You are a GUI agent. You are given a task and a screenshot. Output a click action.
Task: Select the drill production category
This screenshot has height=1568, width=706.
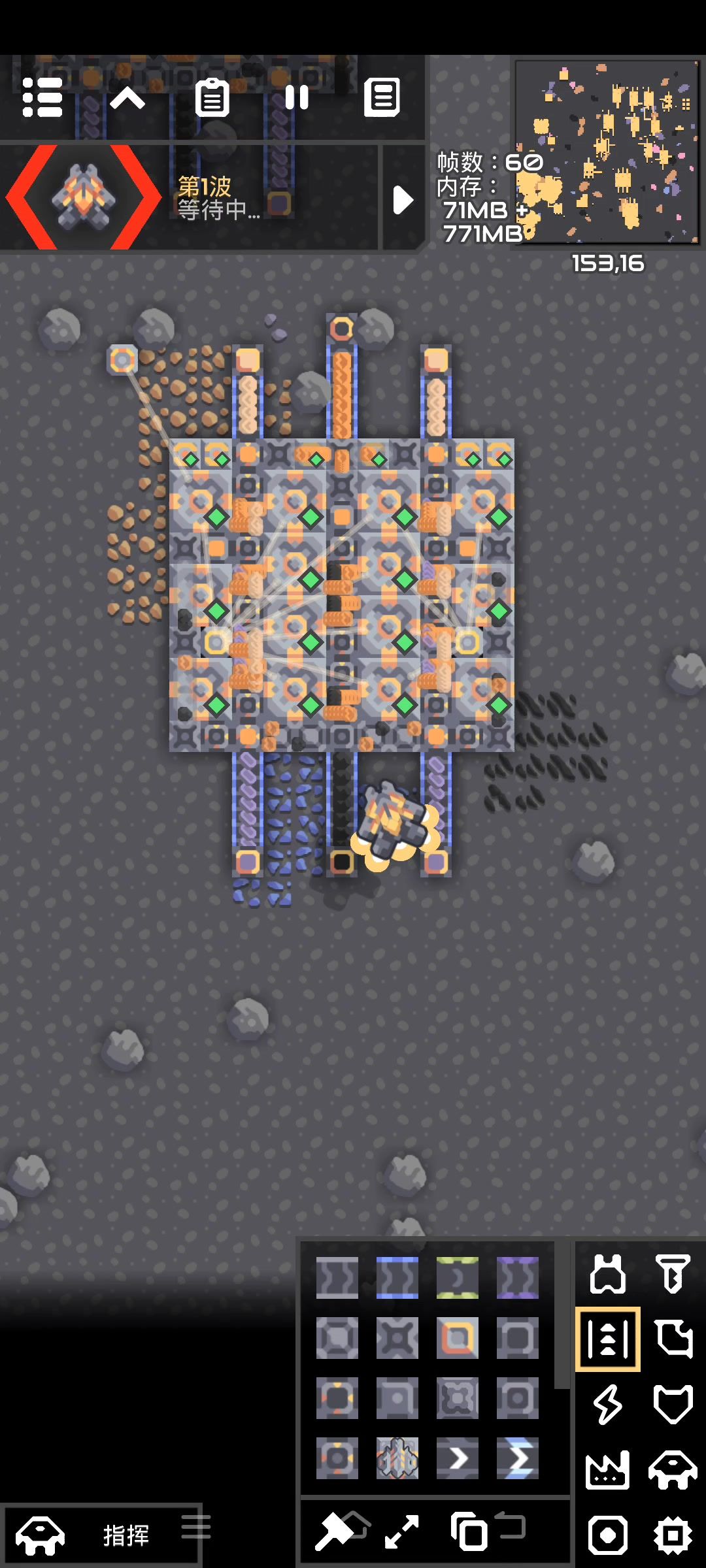pos(673,1274)
